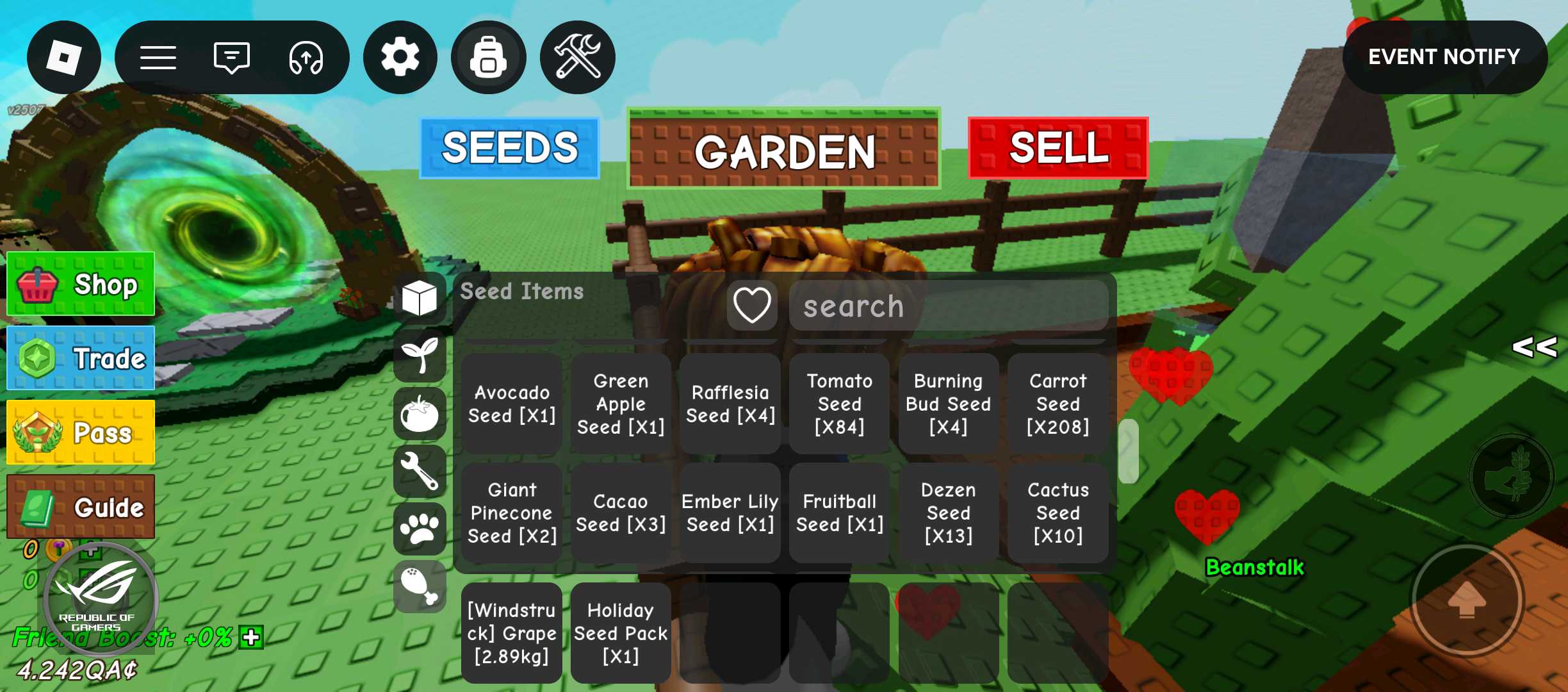Switch to the pets paw category
This screenshot has width=1568, height=692.
tap(420, 529)
